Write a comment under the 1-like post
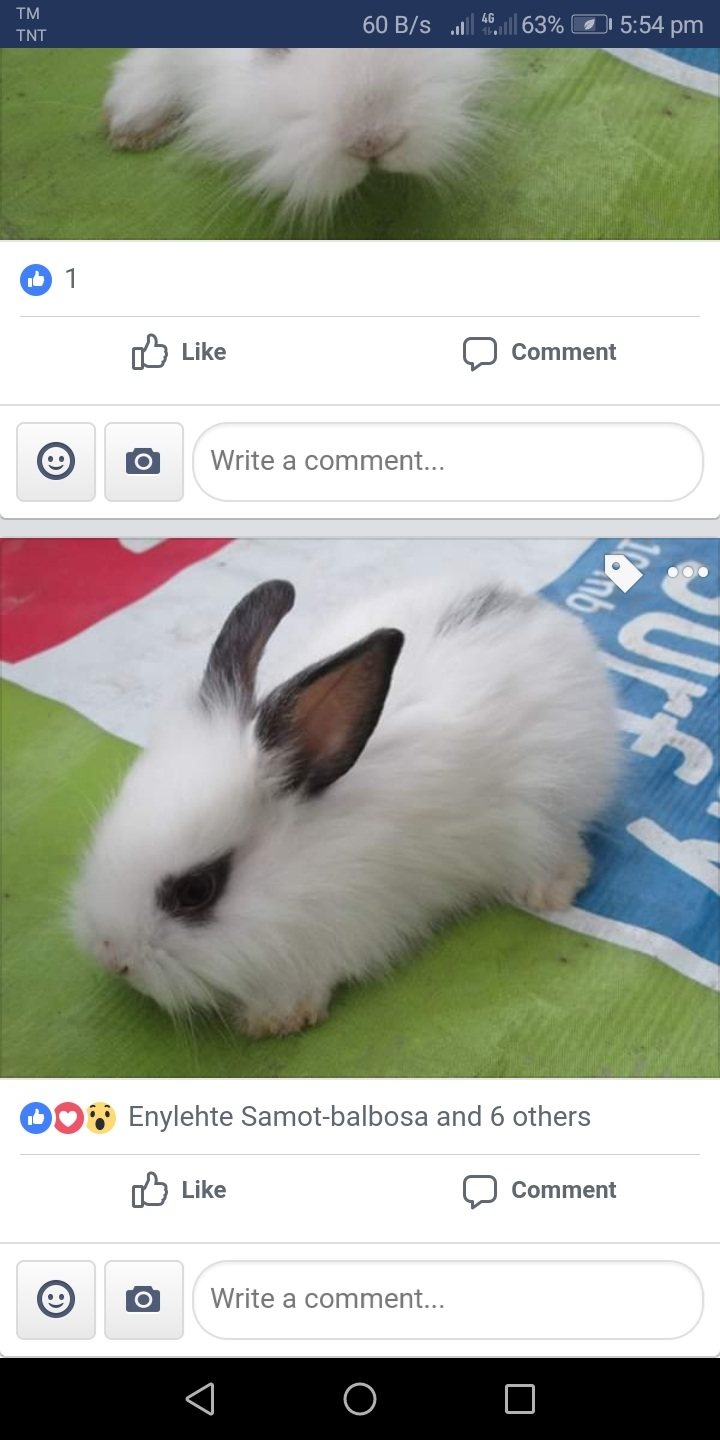 tap(448, 462)
